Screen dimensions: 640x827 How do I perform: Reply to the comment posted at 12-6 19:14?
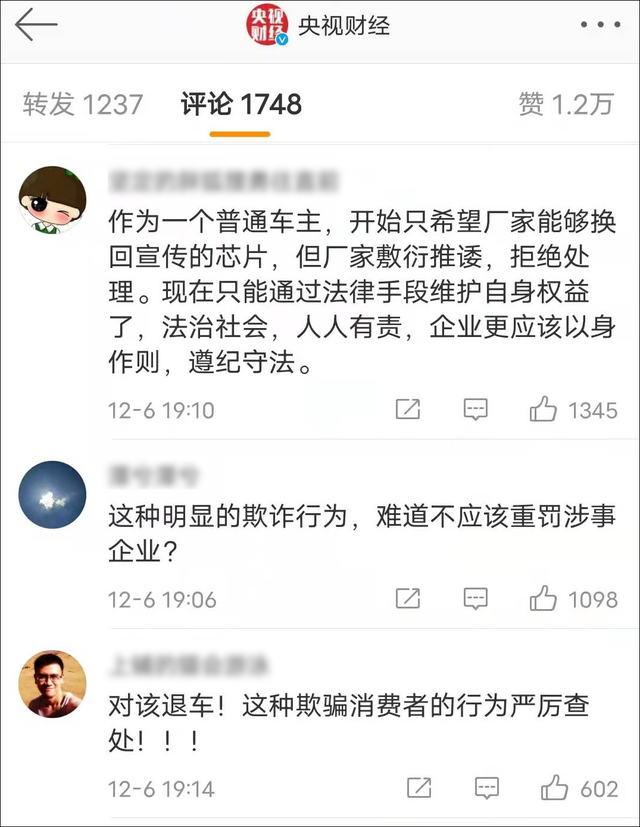[x=487, y=788]
